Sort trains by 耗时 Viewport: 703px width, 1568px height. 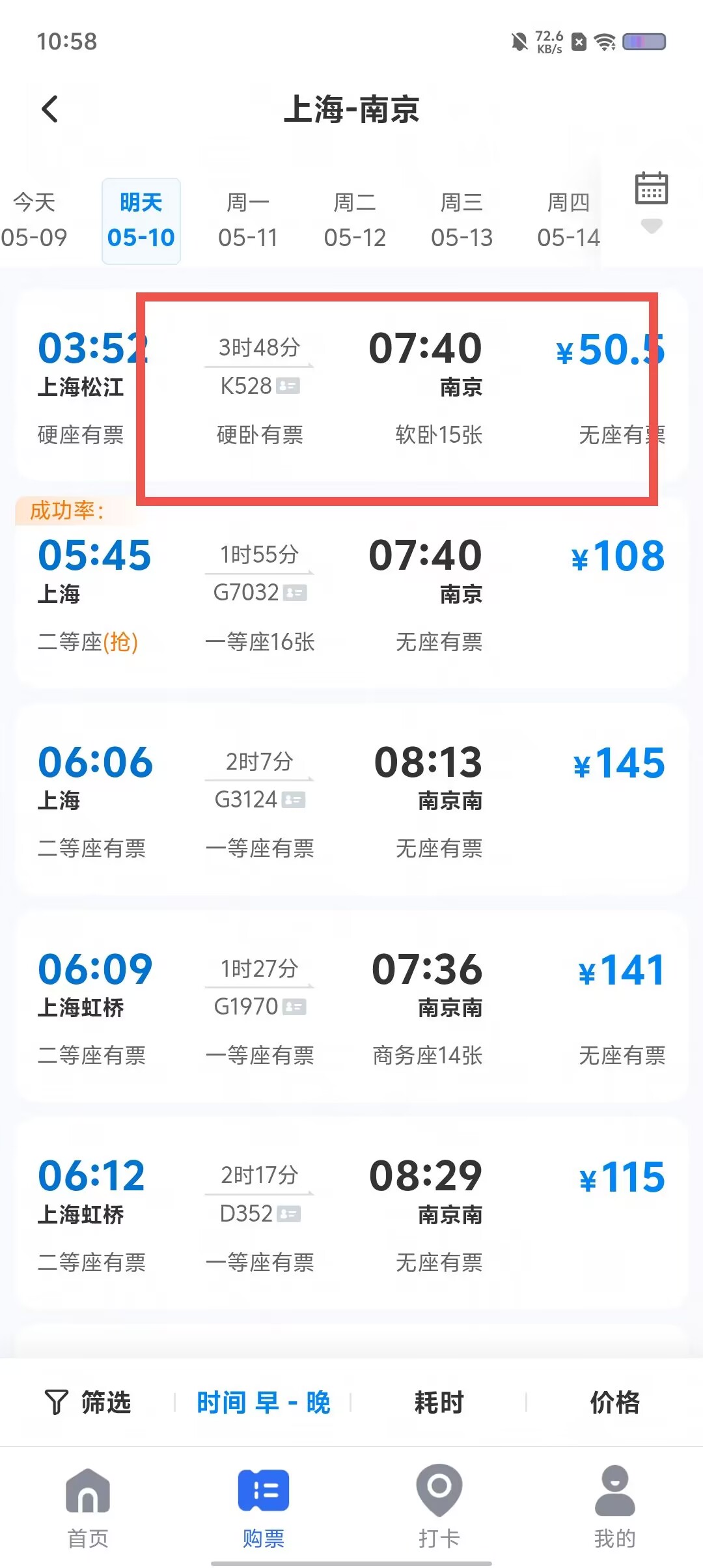coord(439,1402)
